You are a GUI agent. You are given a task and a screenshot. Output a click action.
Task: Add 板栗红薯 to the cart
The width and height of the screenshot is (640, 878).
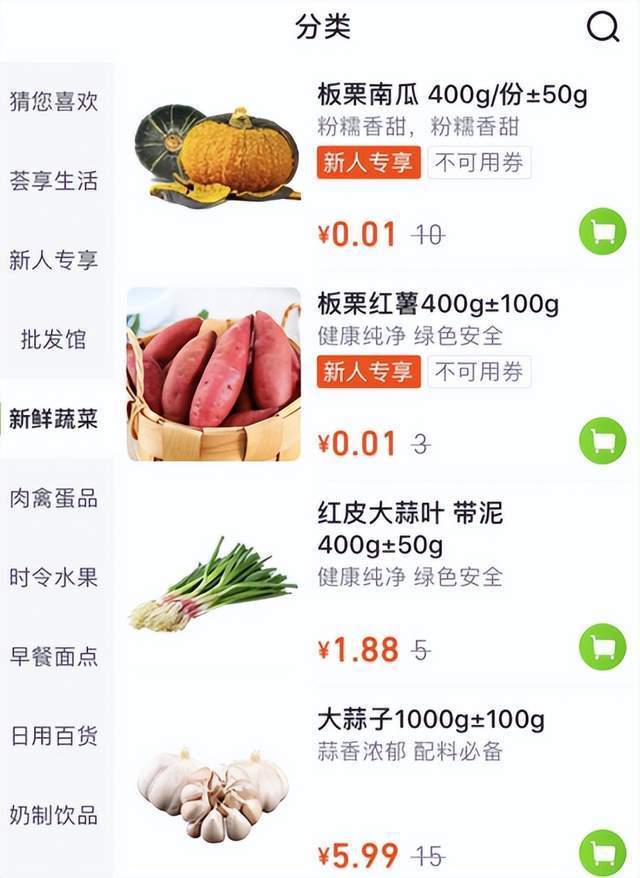[x=603, y=441]
